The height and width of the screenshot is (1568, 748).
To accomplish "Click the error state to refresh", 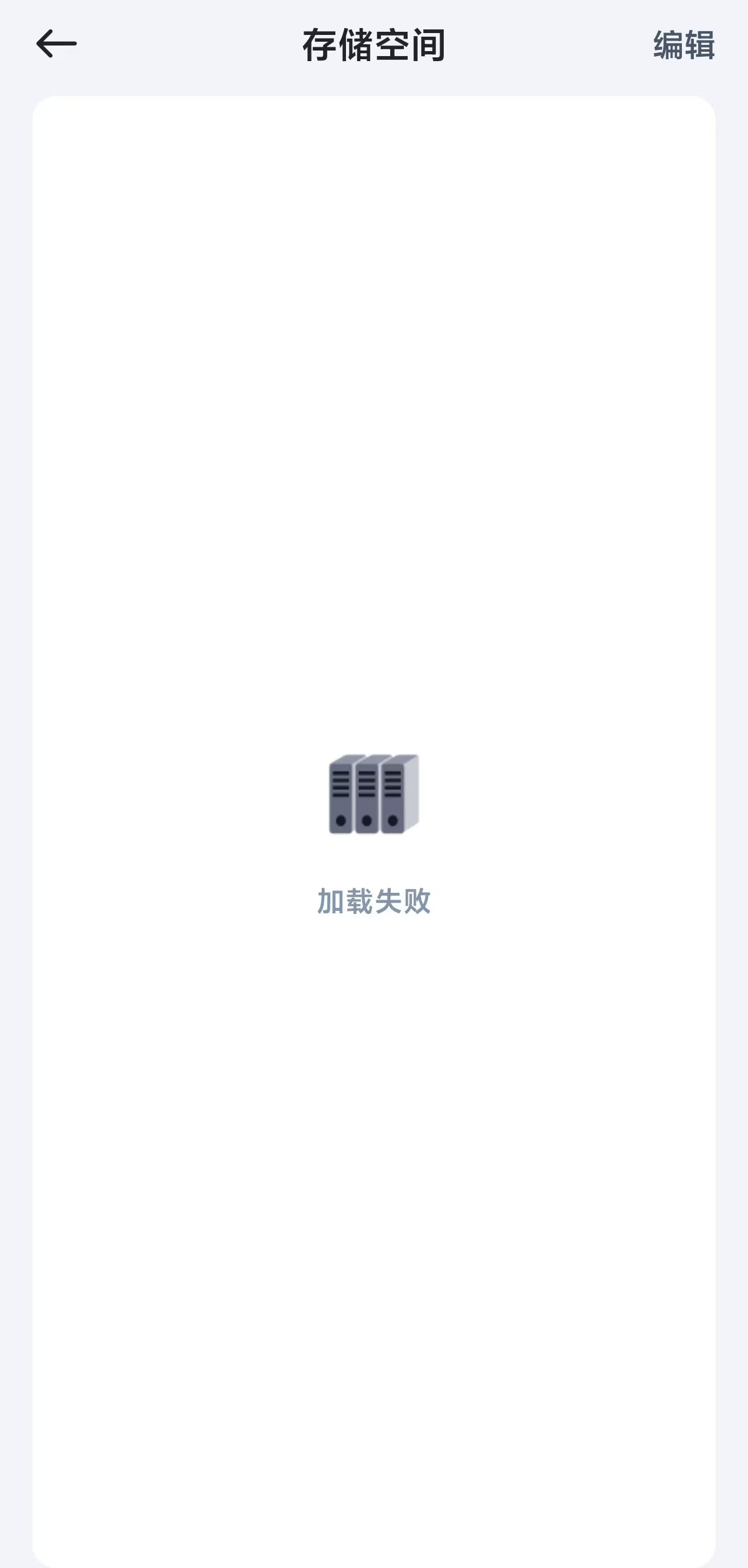I will (374, 848).
